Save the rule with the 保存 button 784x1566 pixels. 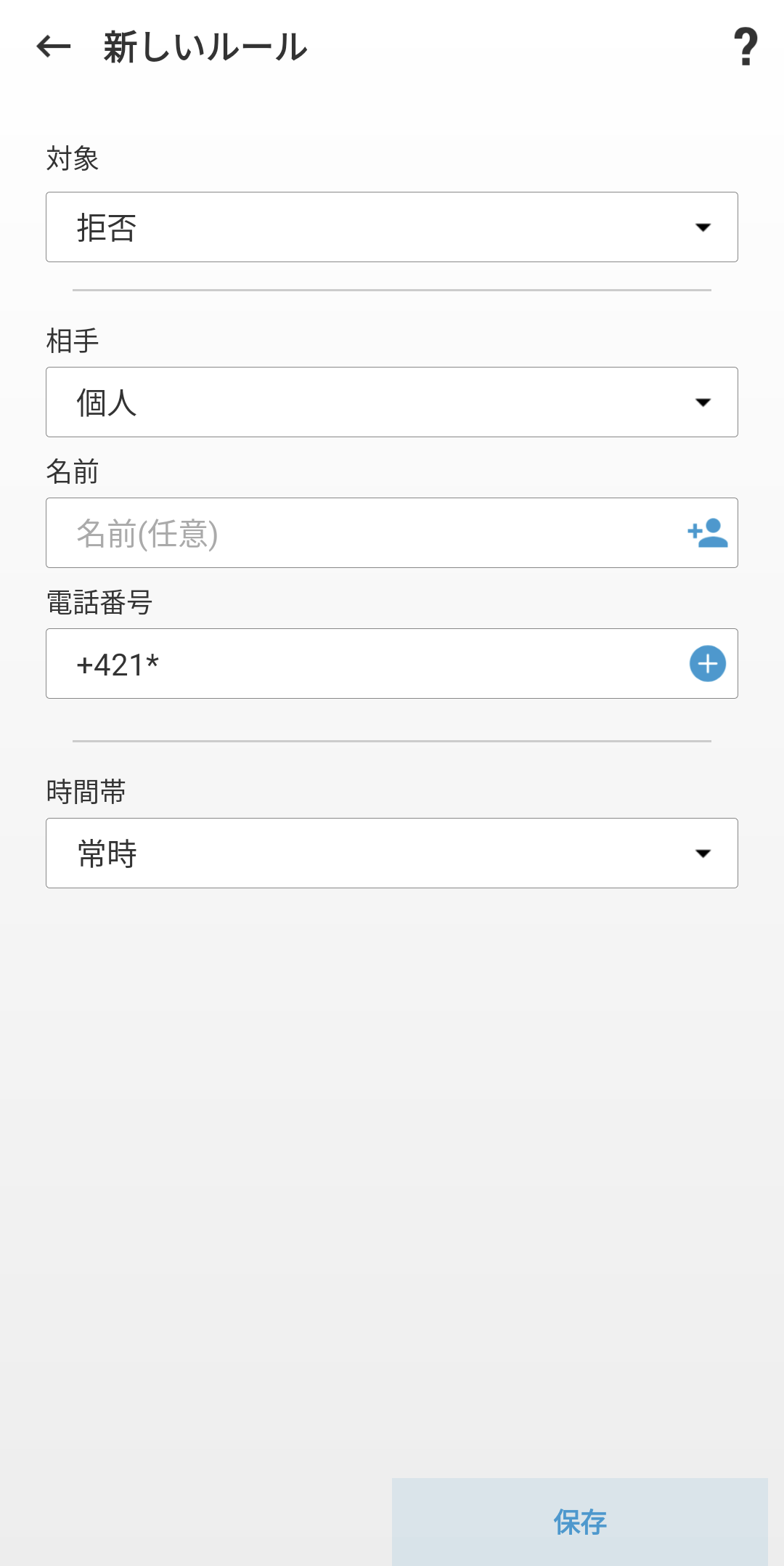pyautogui.click(x=579, y=1522)
